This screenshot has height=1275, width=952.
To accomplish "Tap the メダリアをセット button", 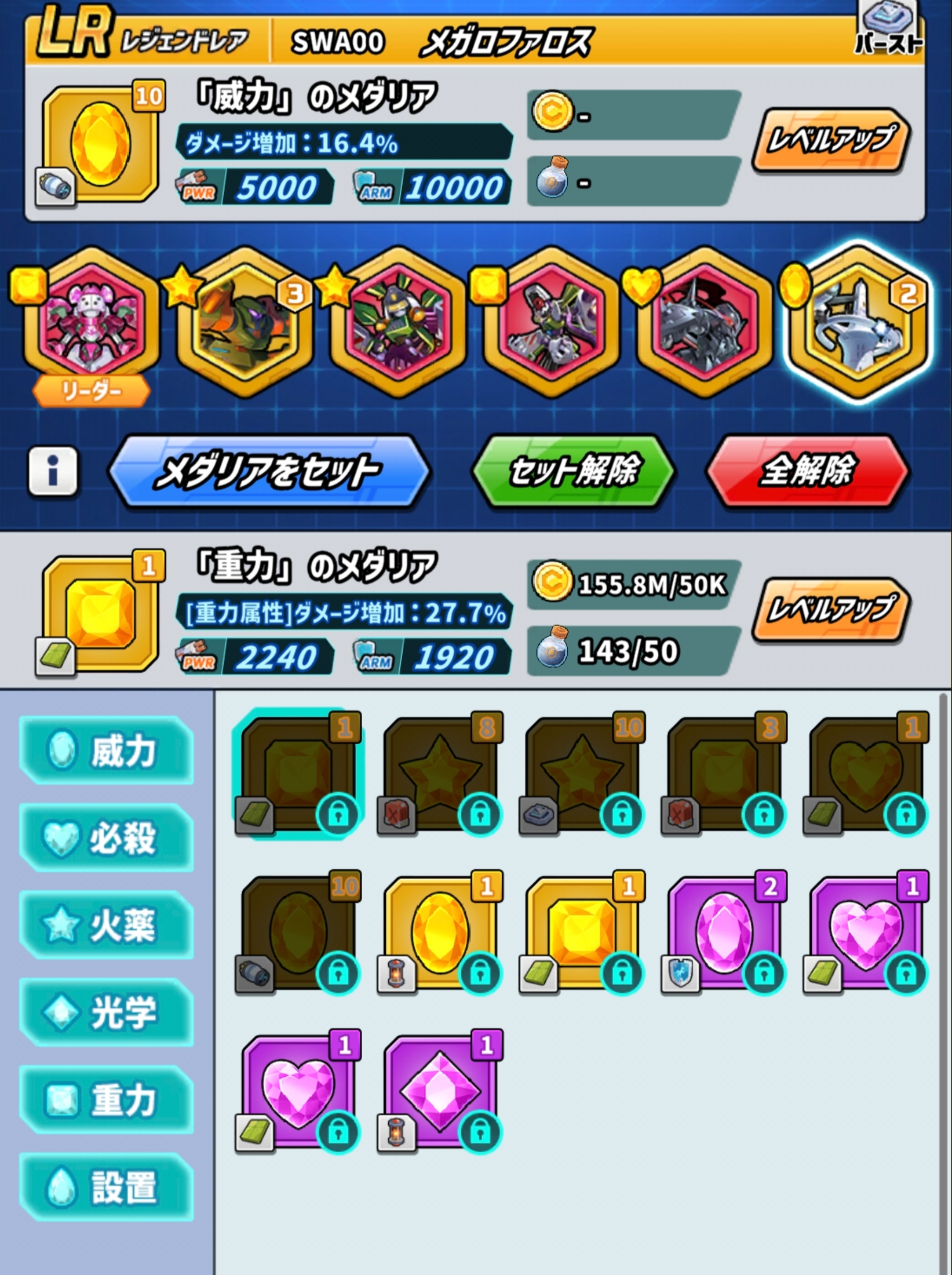I will pyautogui.click(x=268, y=471).
